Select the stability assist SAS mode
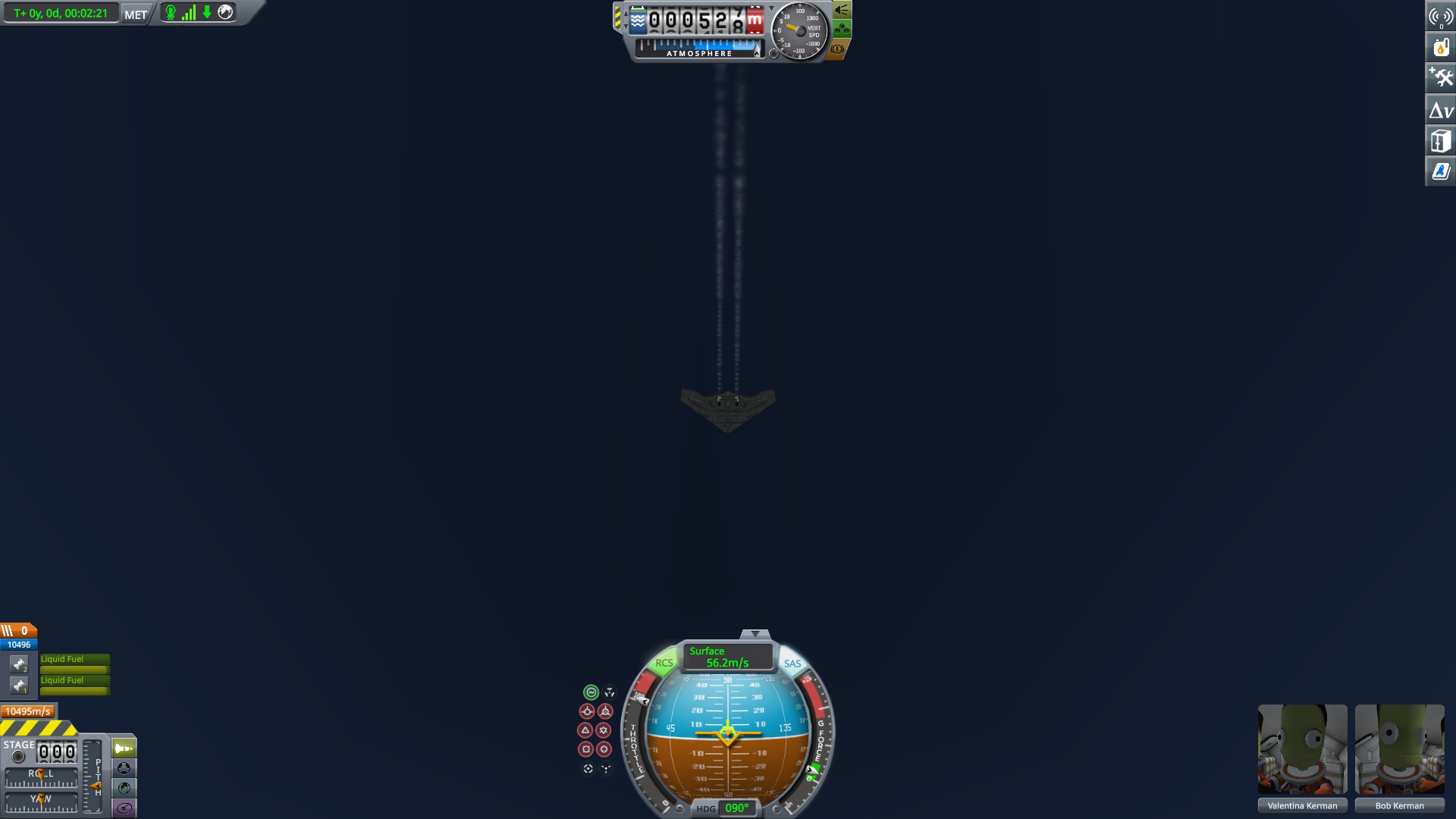 pyautogui.click(x=591, y=692)
